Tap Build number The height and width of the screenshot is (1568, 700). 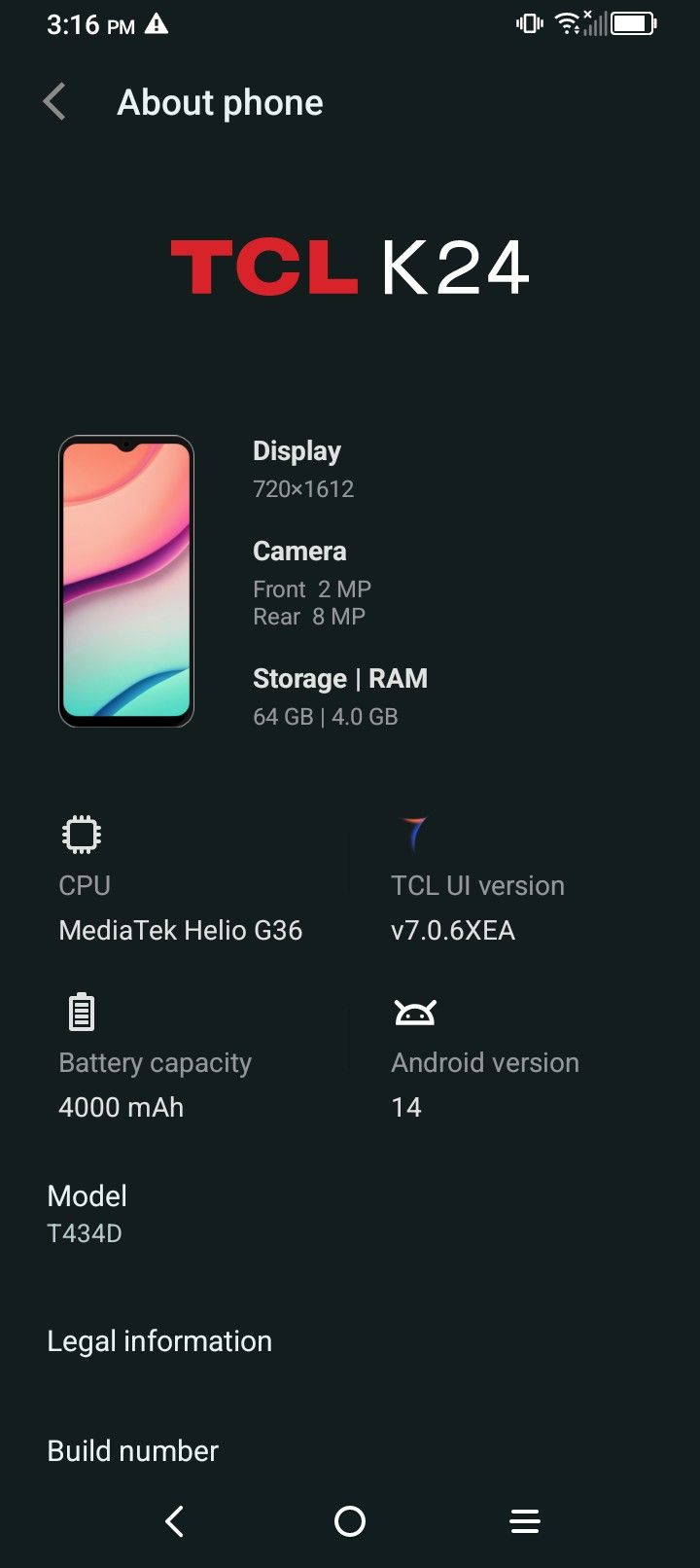click(x=132, y=1450)
